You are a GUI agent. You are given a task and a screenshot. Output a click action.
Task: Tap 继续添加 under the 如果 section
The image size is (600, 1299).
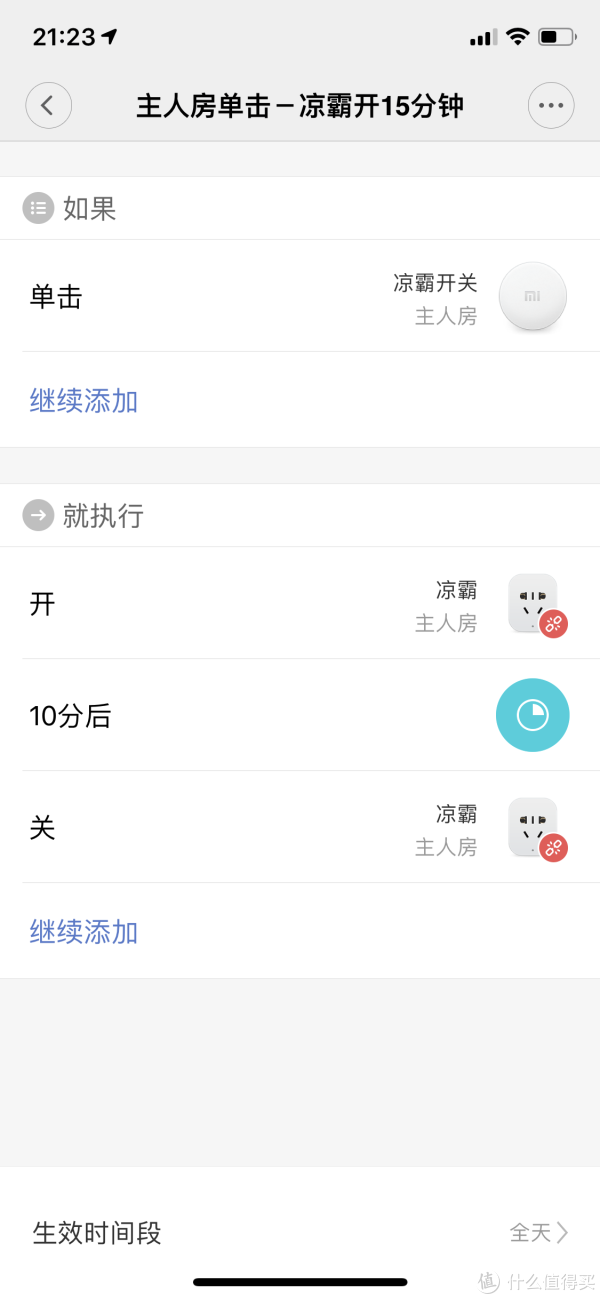click(x=84, y=401)
